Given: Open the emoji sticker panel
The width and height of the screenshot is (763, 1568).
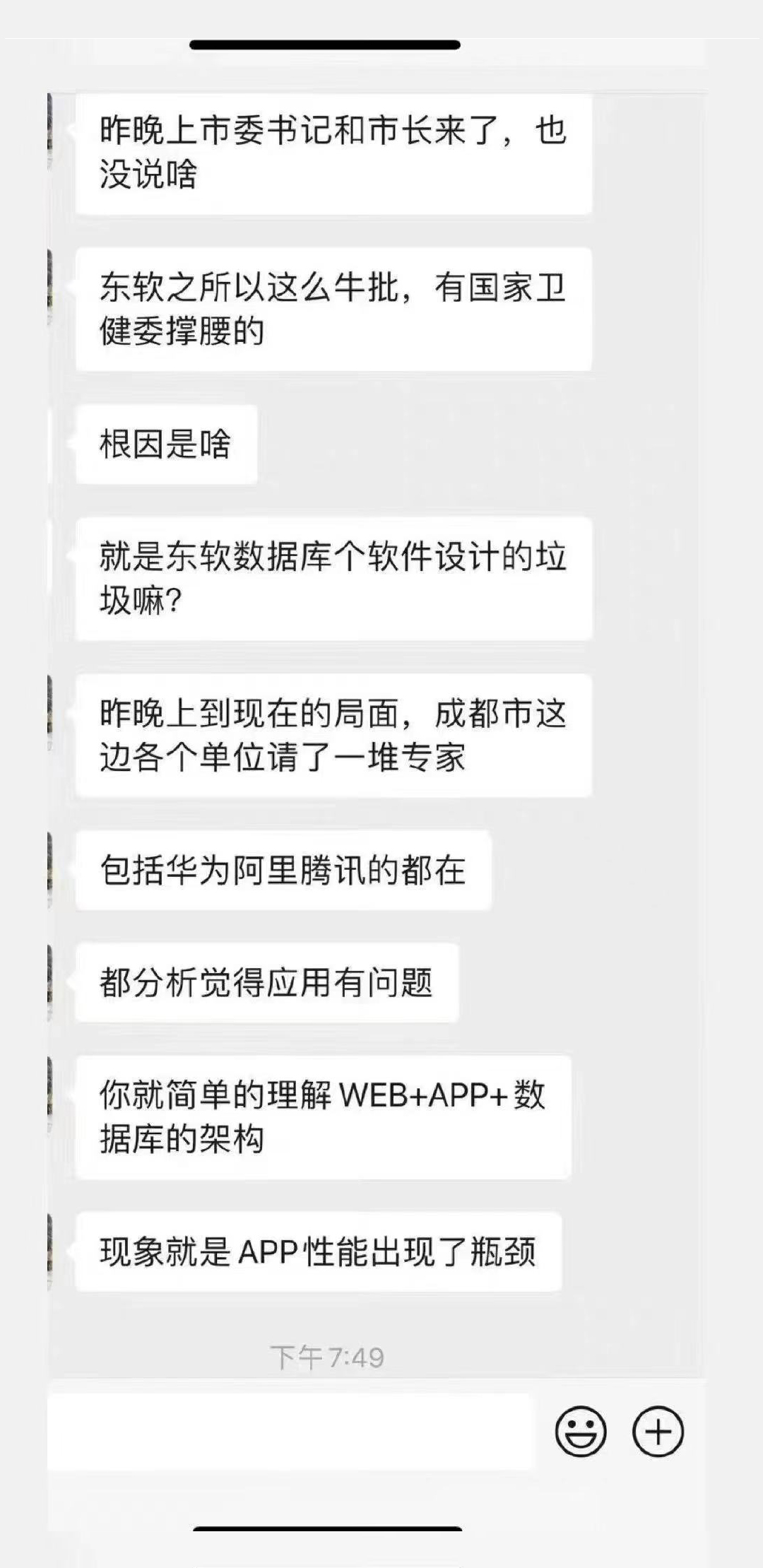Looking at the screenshot, I should (581, 1432).
